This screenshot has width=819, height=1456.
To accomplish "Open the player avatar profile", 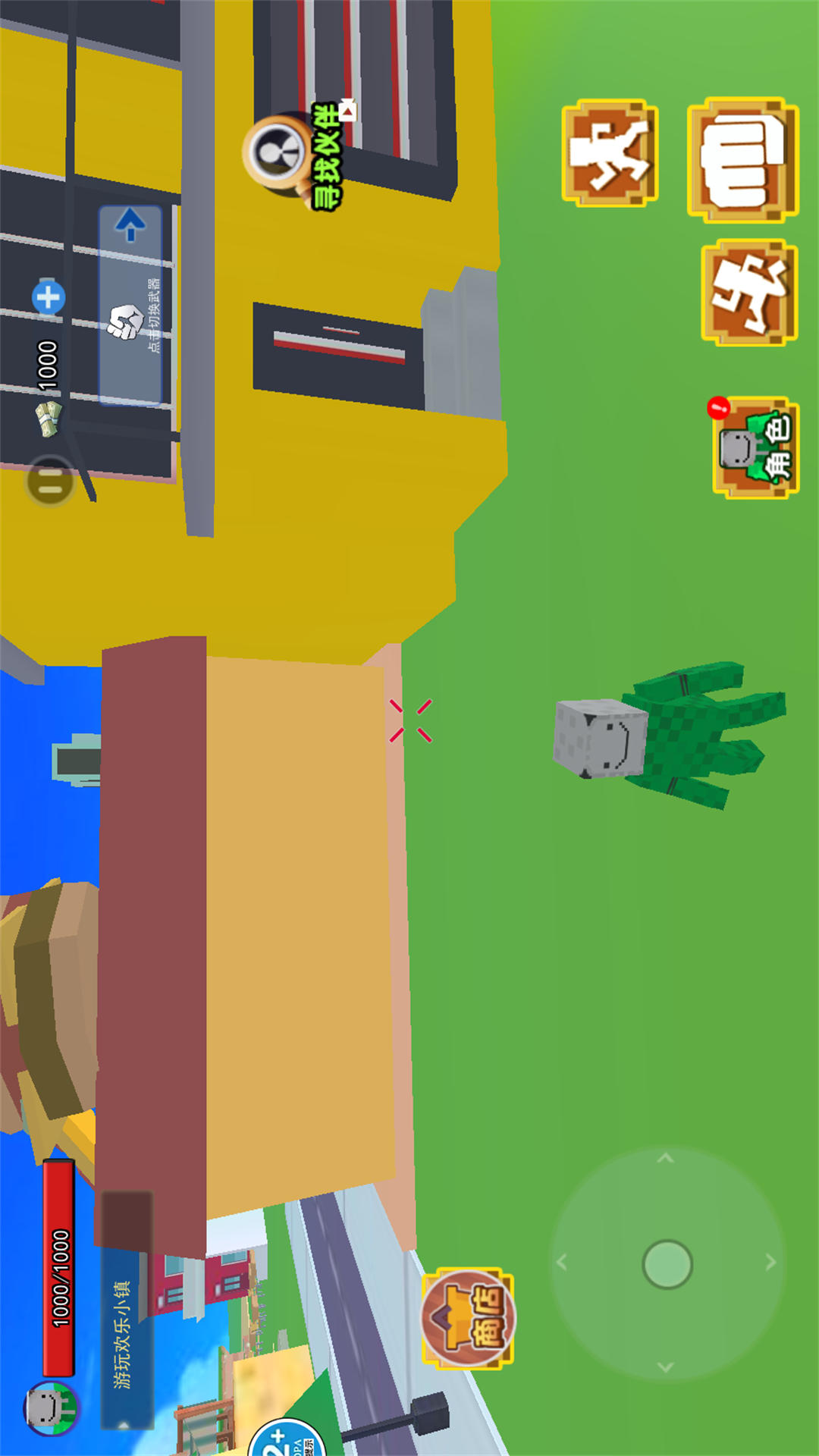I will (52, 1408).
